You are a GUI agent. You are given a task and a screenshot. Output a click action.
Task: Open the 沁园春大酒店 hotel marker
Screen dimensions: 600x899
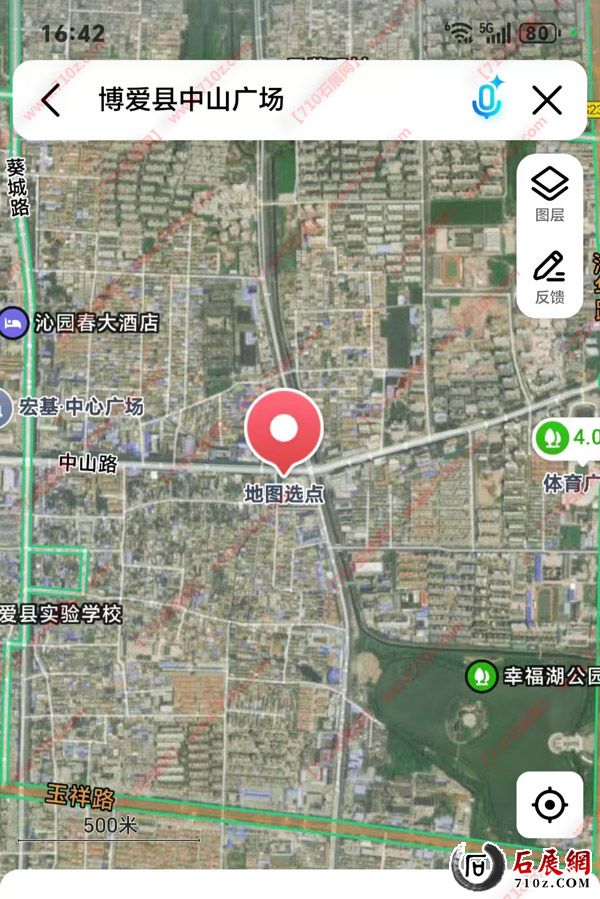(x=14, y=323)
